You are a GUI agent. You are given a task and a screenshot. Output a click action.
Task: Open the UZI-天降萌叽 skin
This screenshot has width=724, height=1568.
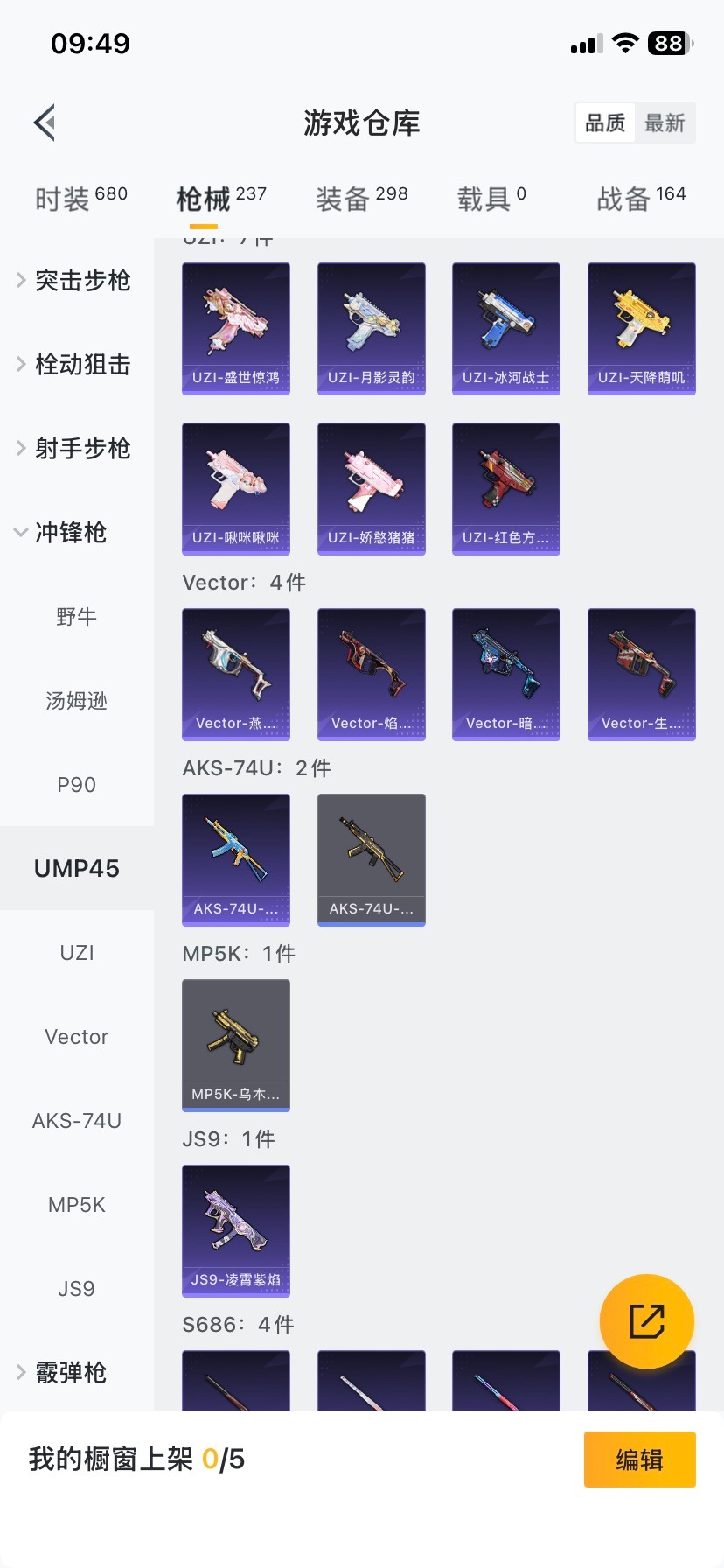point(641,328)
